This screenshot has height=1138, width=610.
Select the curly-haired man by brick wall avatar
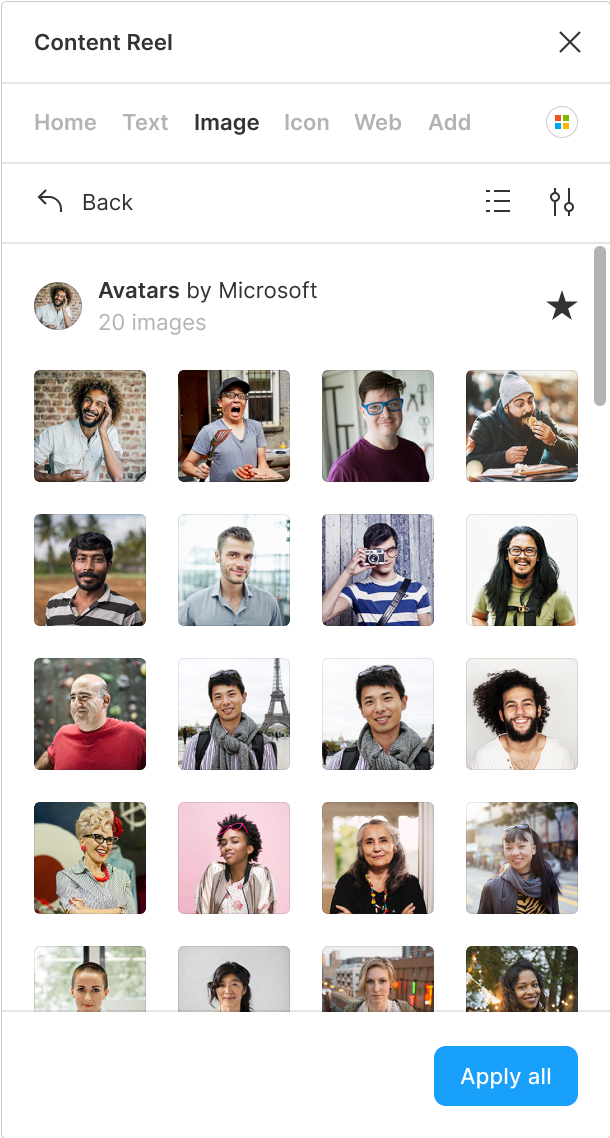point(90,426)
